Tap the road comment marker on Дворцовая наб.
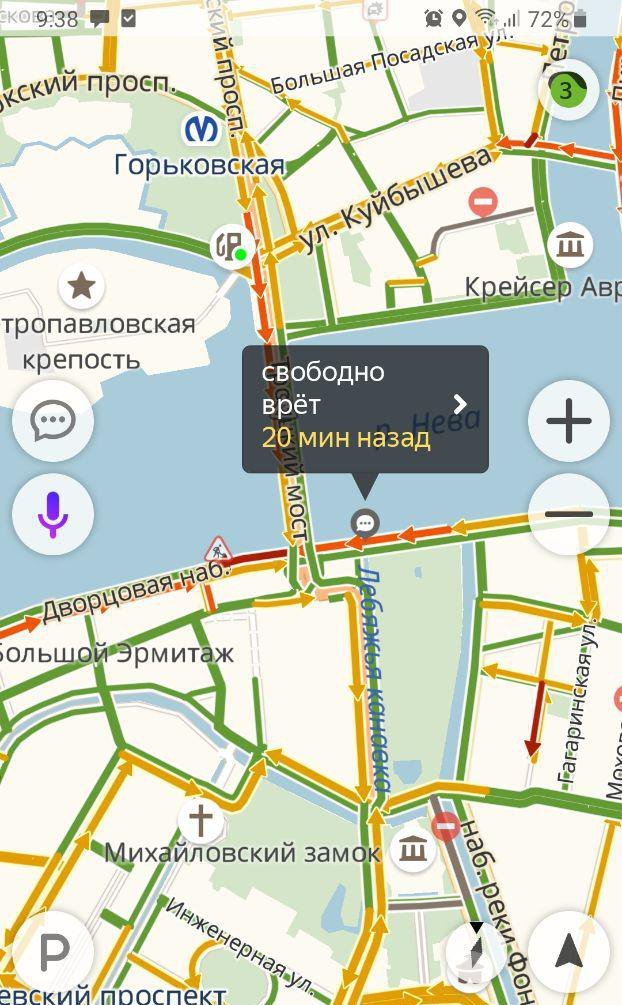 click(365, 522)
